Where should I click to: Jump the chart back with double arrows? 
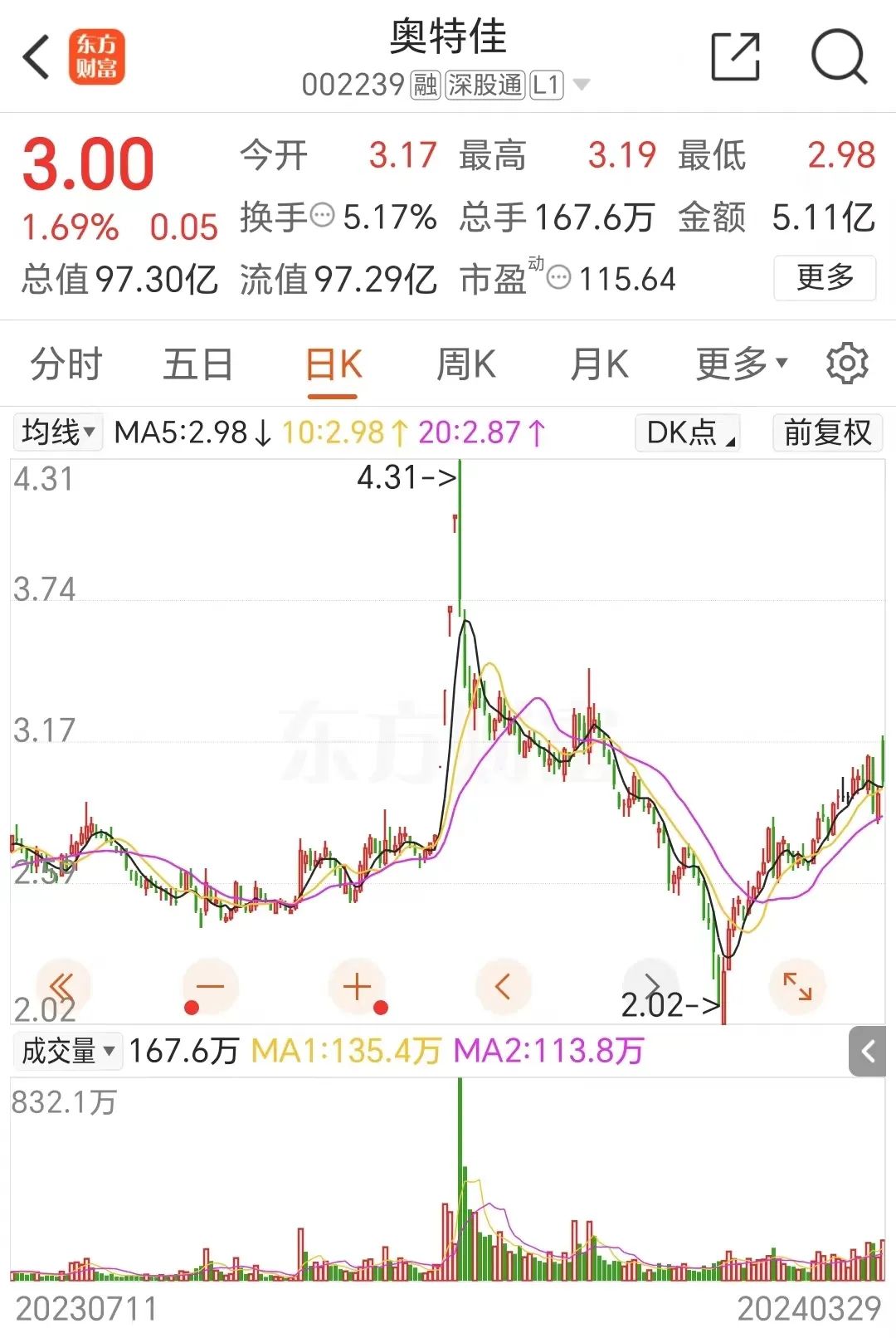63,987
